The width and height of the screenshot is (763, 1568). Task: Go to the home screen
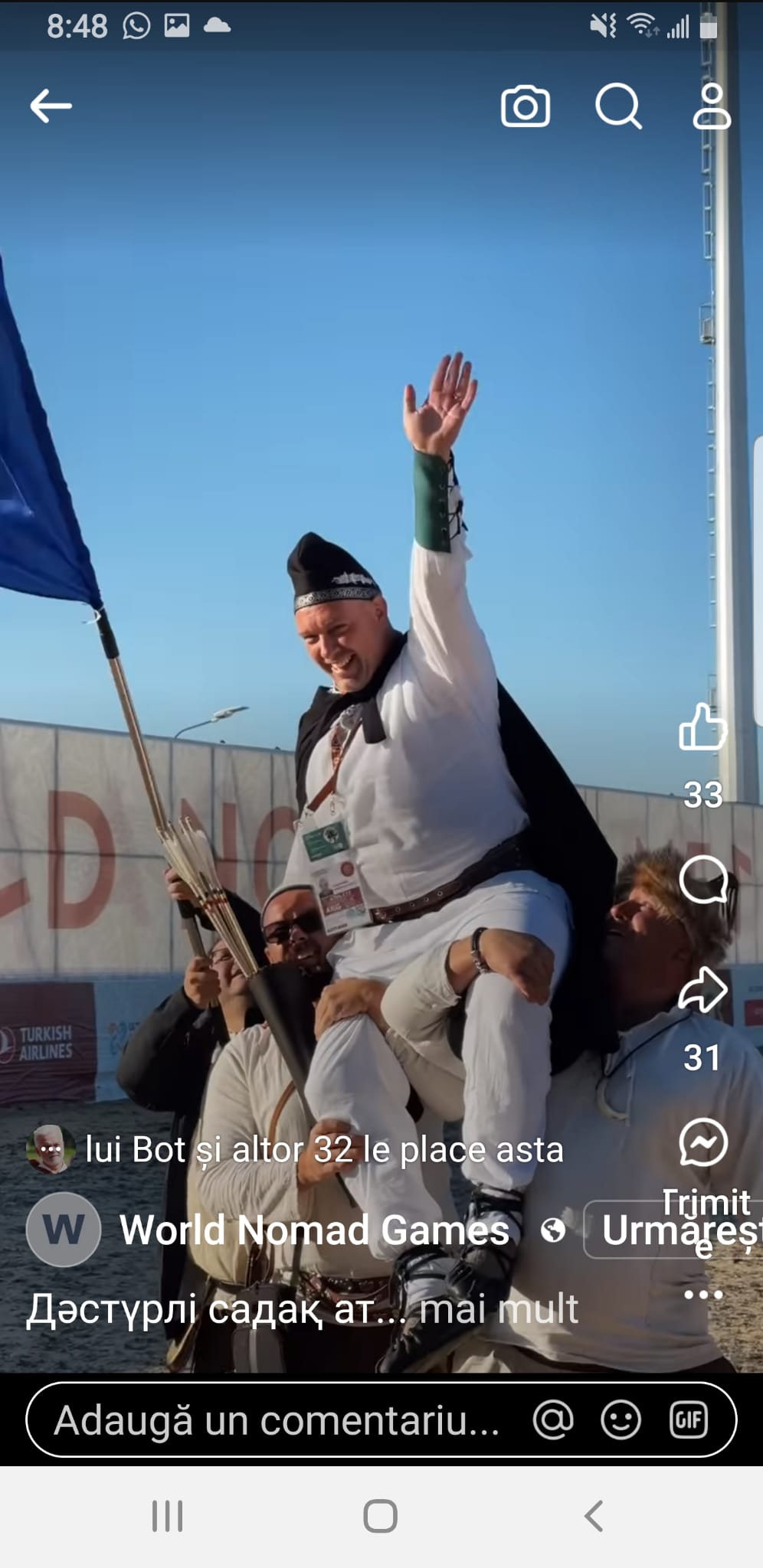click(380, 1516)
